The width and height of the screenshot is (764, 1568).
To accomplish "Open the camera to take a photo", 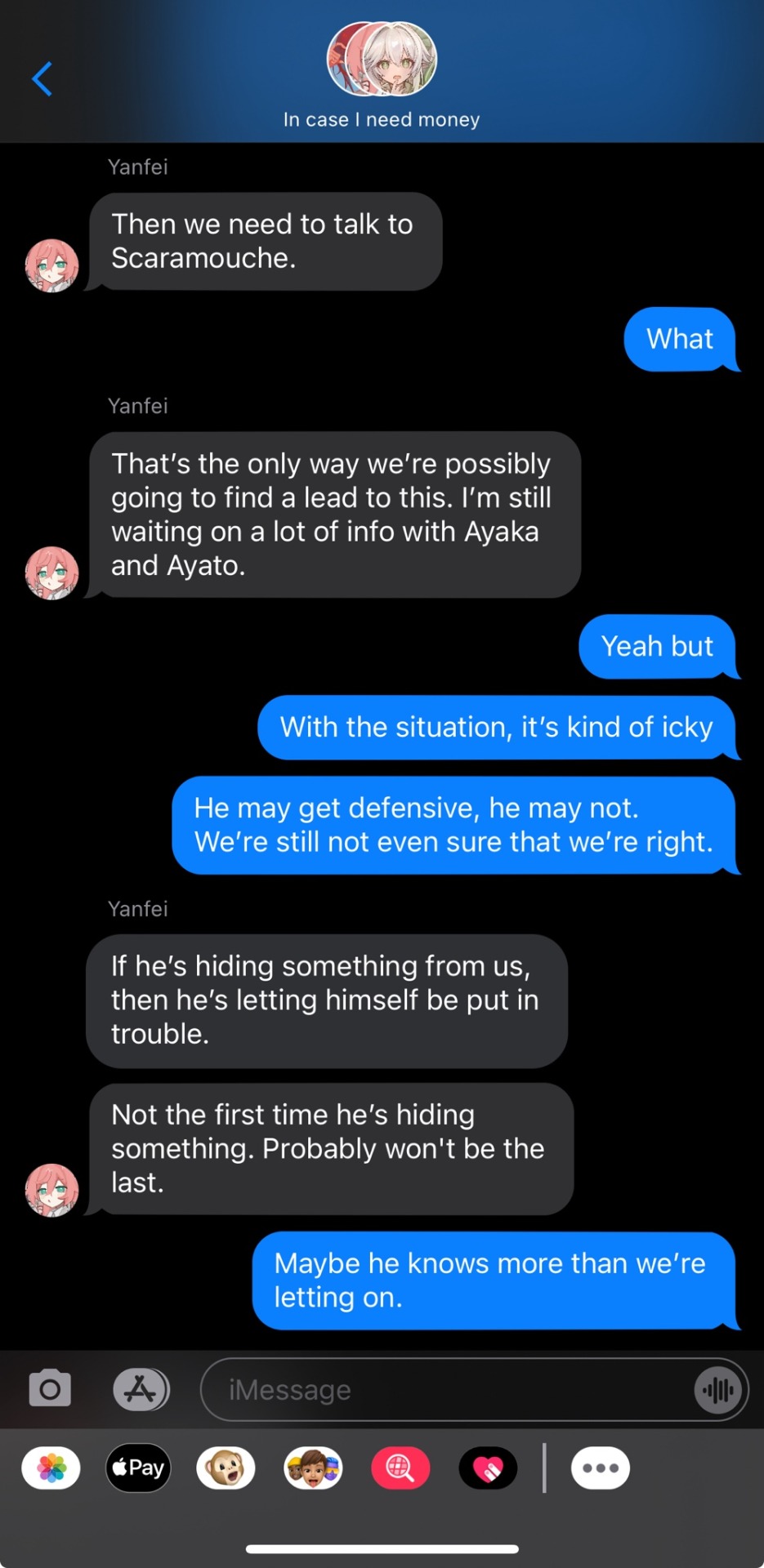I will pyautogui.click(x=50, y=1388).
